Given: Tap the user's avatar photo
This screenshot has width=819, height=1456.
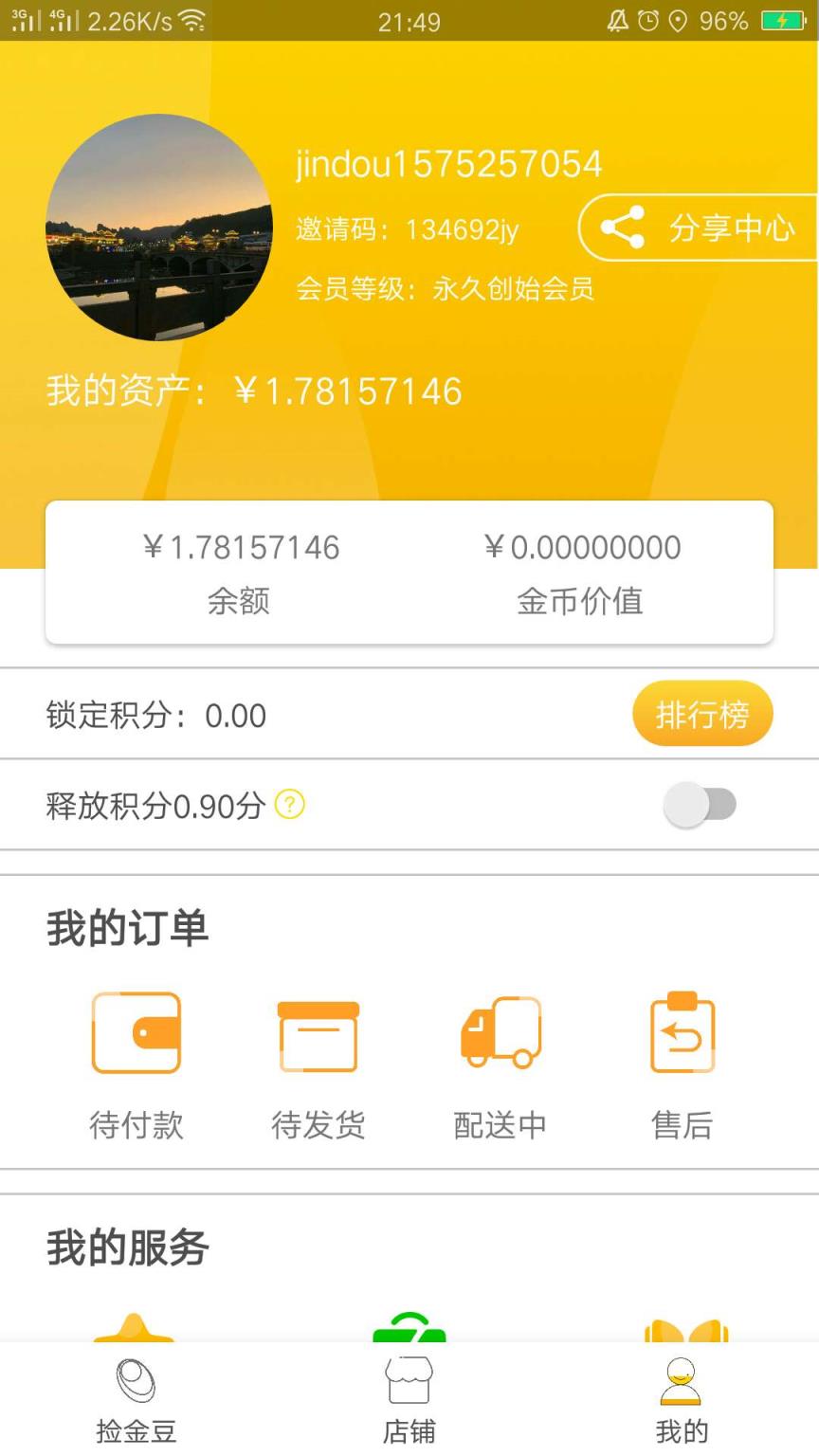Looking at the screenshot, I should (x=158, y=227).
